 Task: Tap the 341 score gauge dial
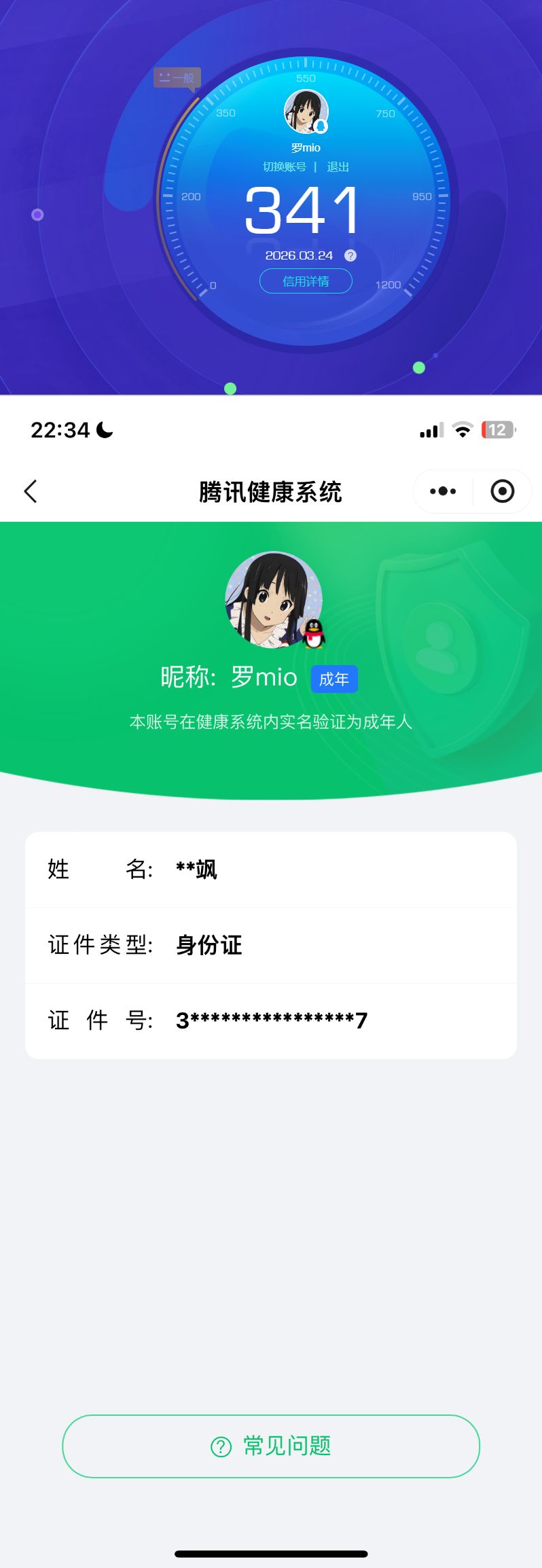[304, 211]
